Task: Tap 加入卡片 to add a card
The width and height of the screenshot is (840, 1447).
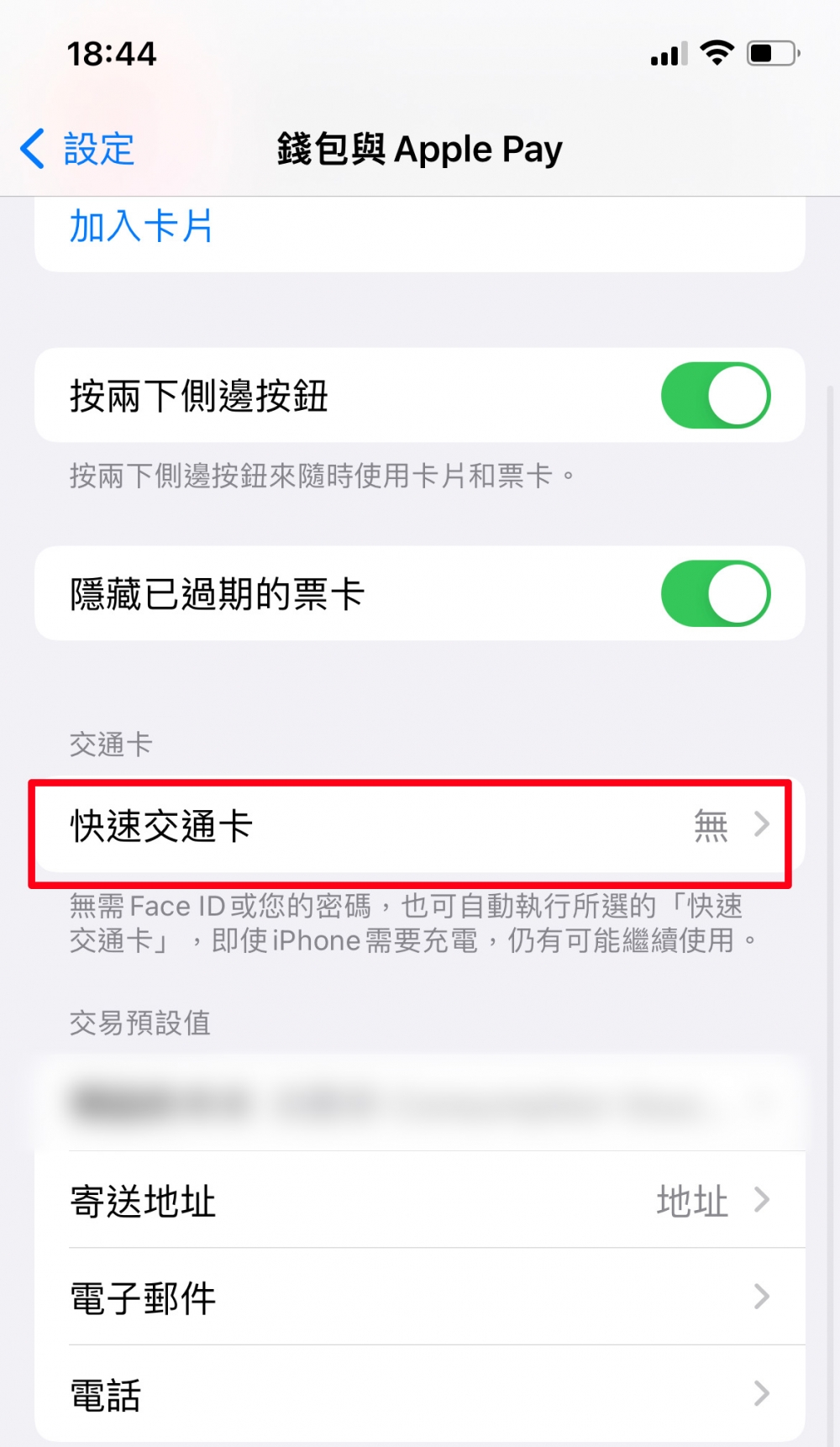Action: (x=141, y=227)
